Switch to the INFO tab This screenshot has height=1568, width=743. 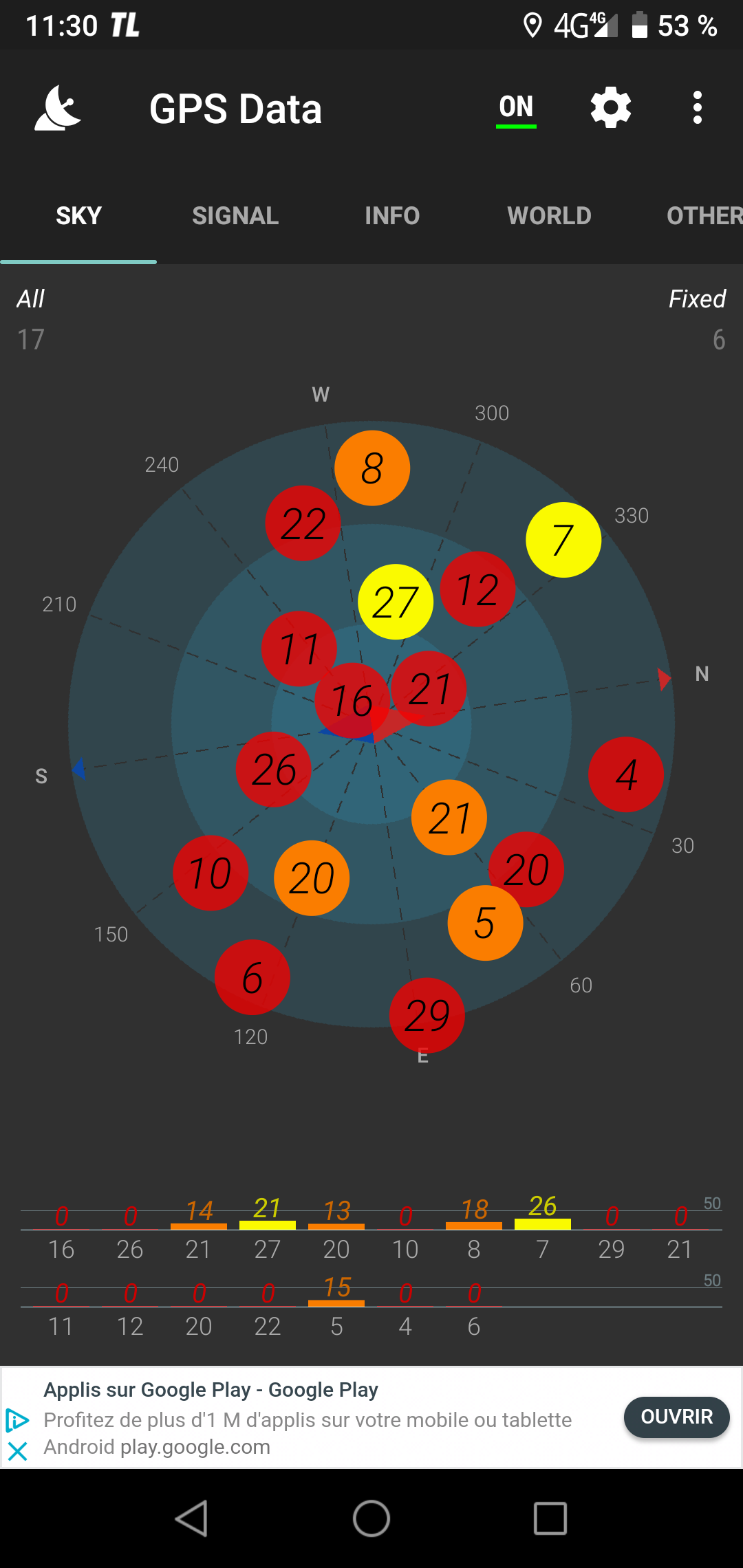click(x=392, y=216)
